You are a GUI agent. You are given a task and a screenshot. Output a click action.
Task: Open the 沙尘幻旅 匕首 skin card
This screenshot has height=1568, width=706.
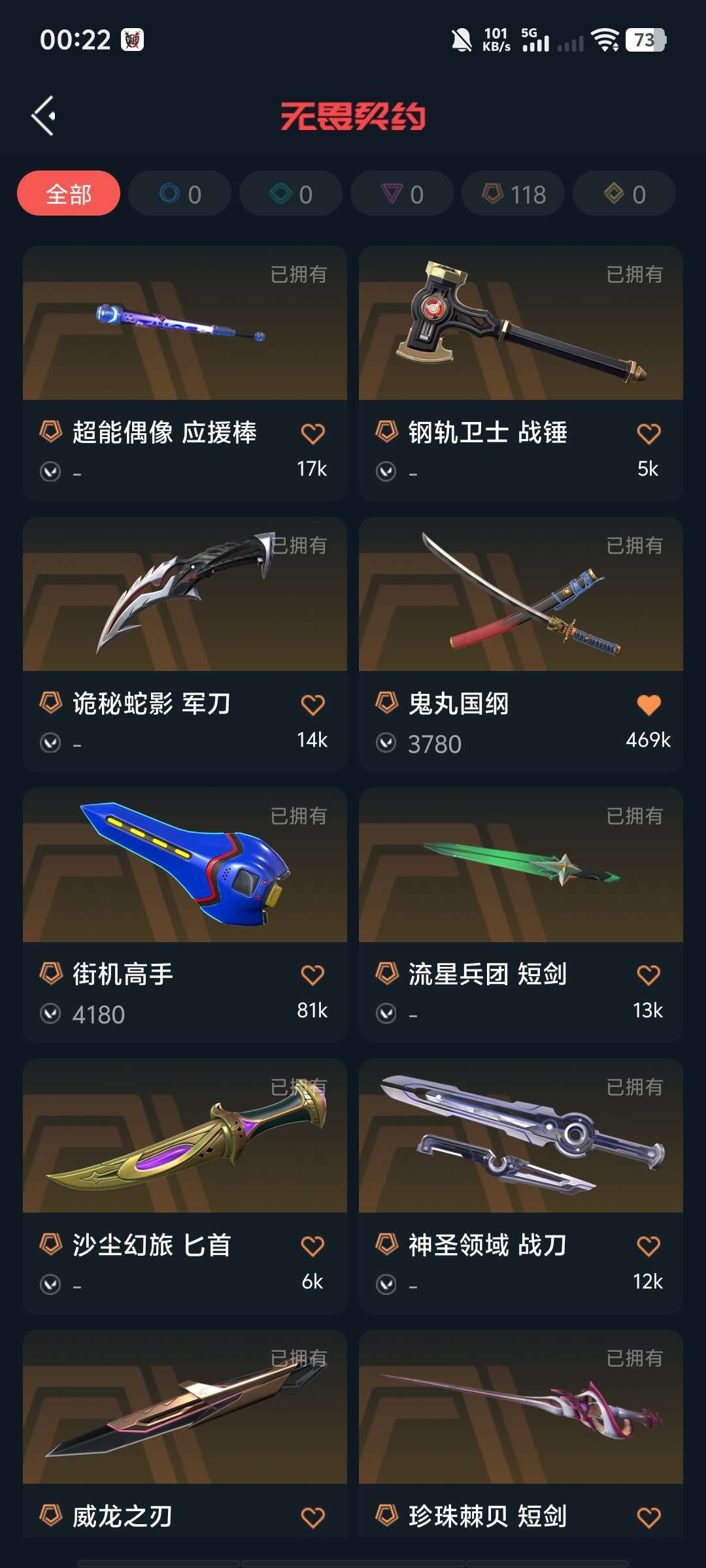click(185, 1186)
